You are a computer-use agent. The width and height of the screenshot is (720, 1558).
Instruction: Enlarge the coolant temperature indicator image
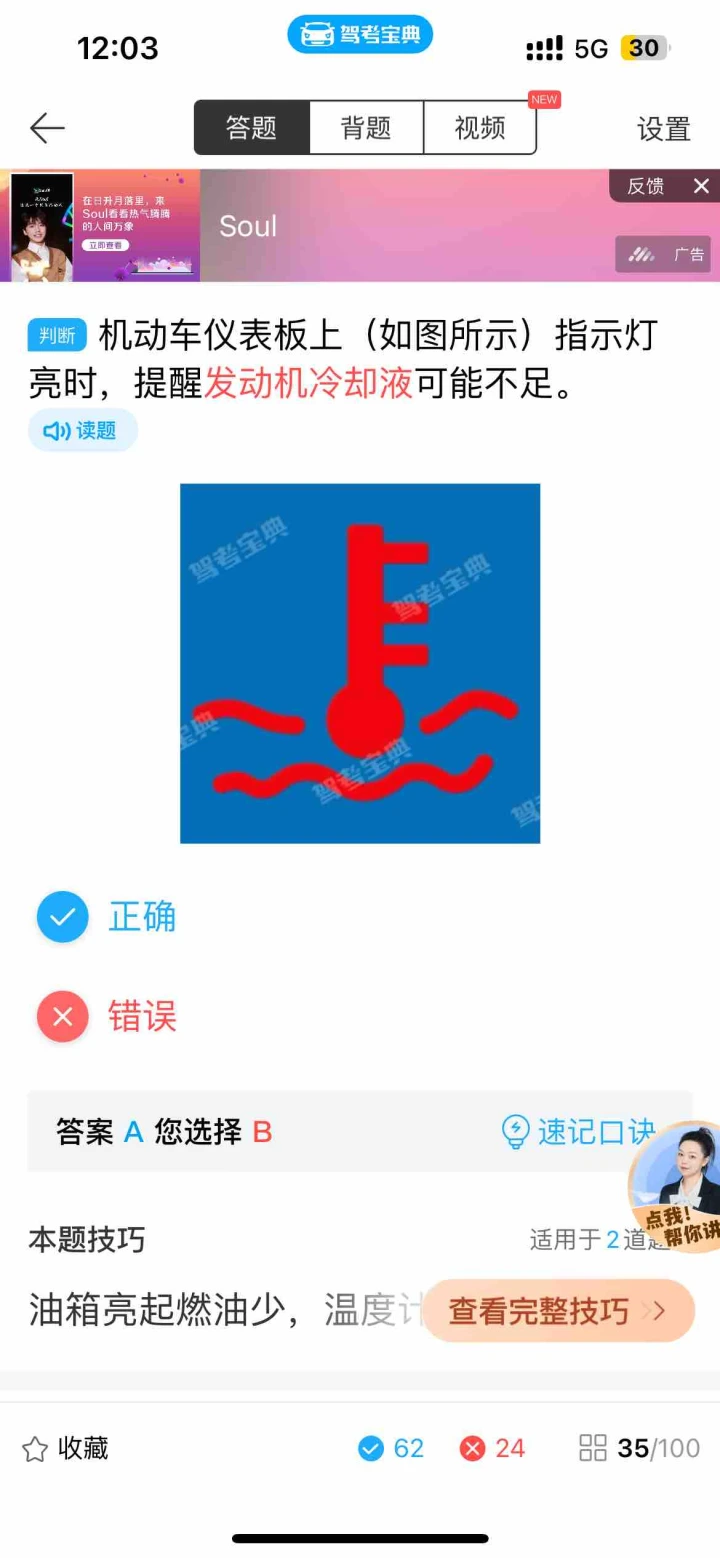tap(360, 663)
